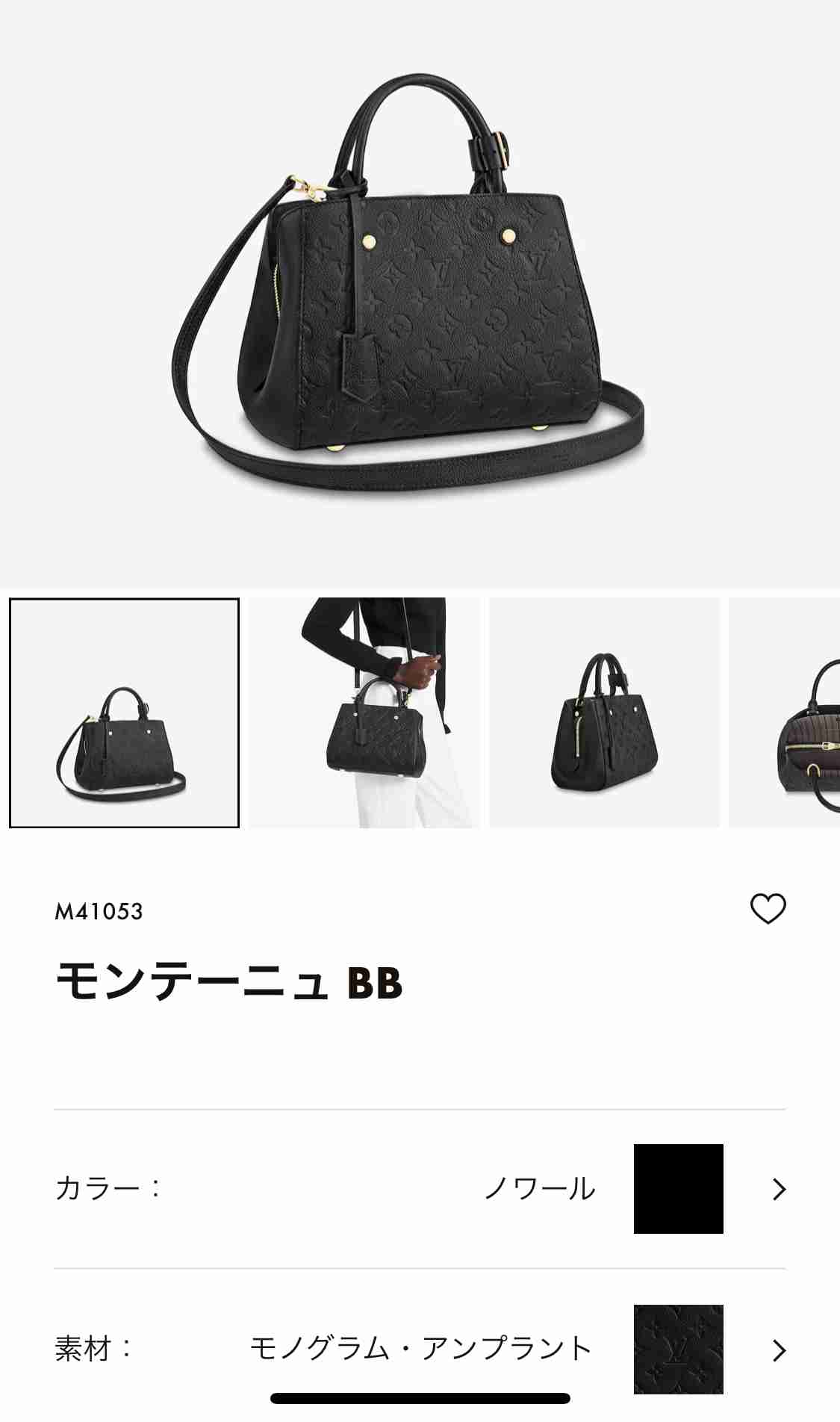Click the wishlist heart next to M41053

pyautogui.click(x=768, y=907)
